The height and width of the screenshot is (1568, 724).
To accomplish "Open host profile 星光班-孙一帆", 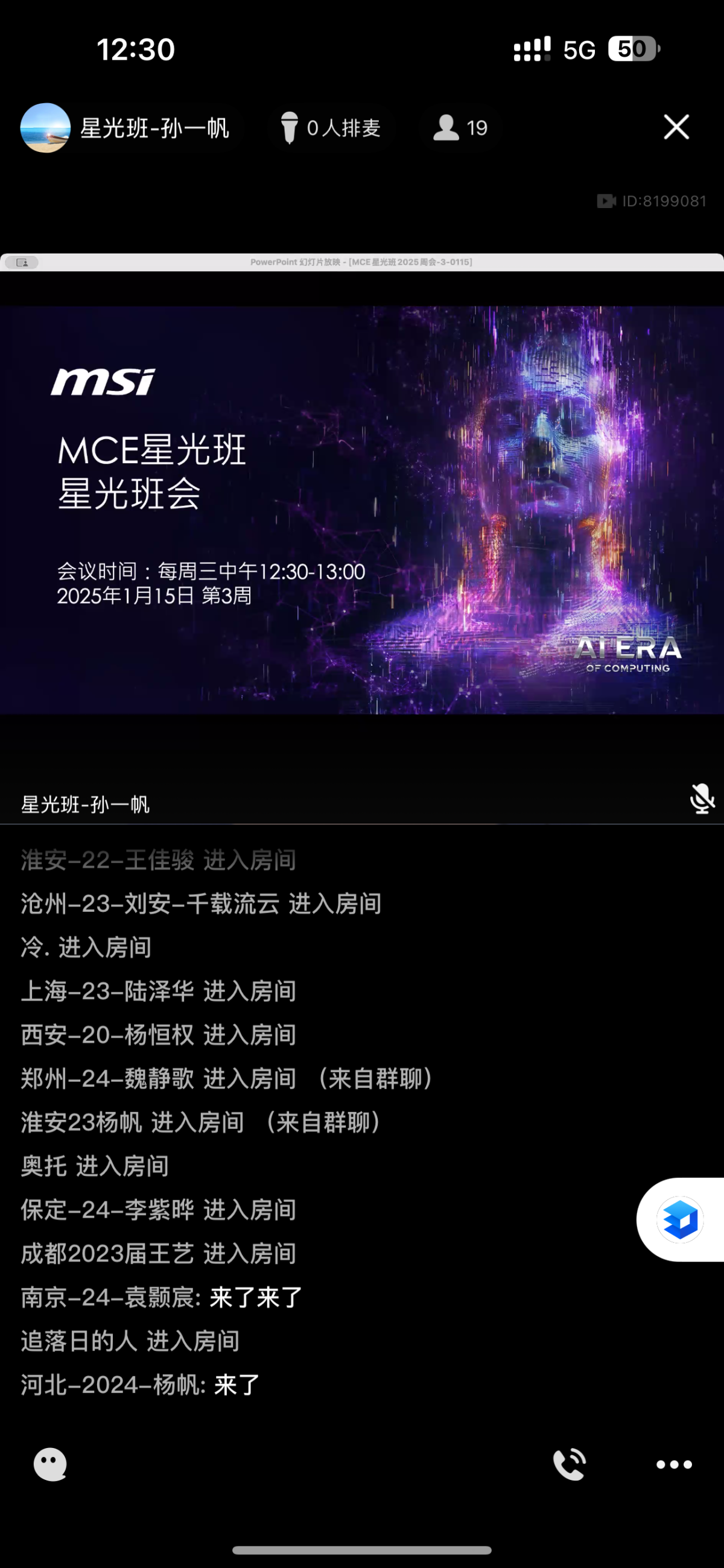I will (125, 128).
